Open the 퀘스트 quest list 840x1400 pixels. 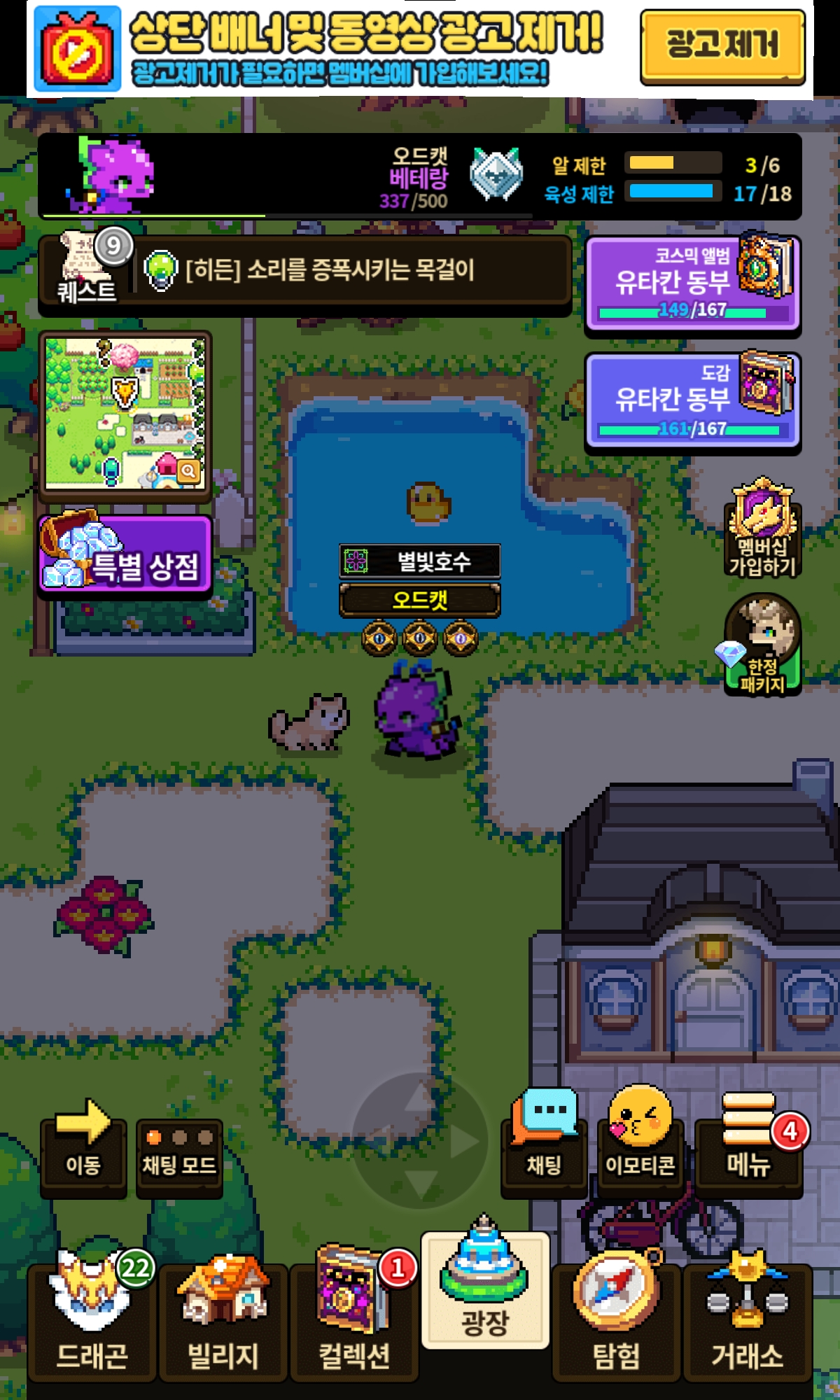[86, 269]
